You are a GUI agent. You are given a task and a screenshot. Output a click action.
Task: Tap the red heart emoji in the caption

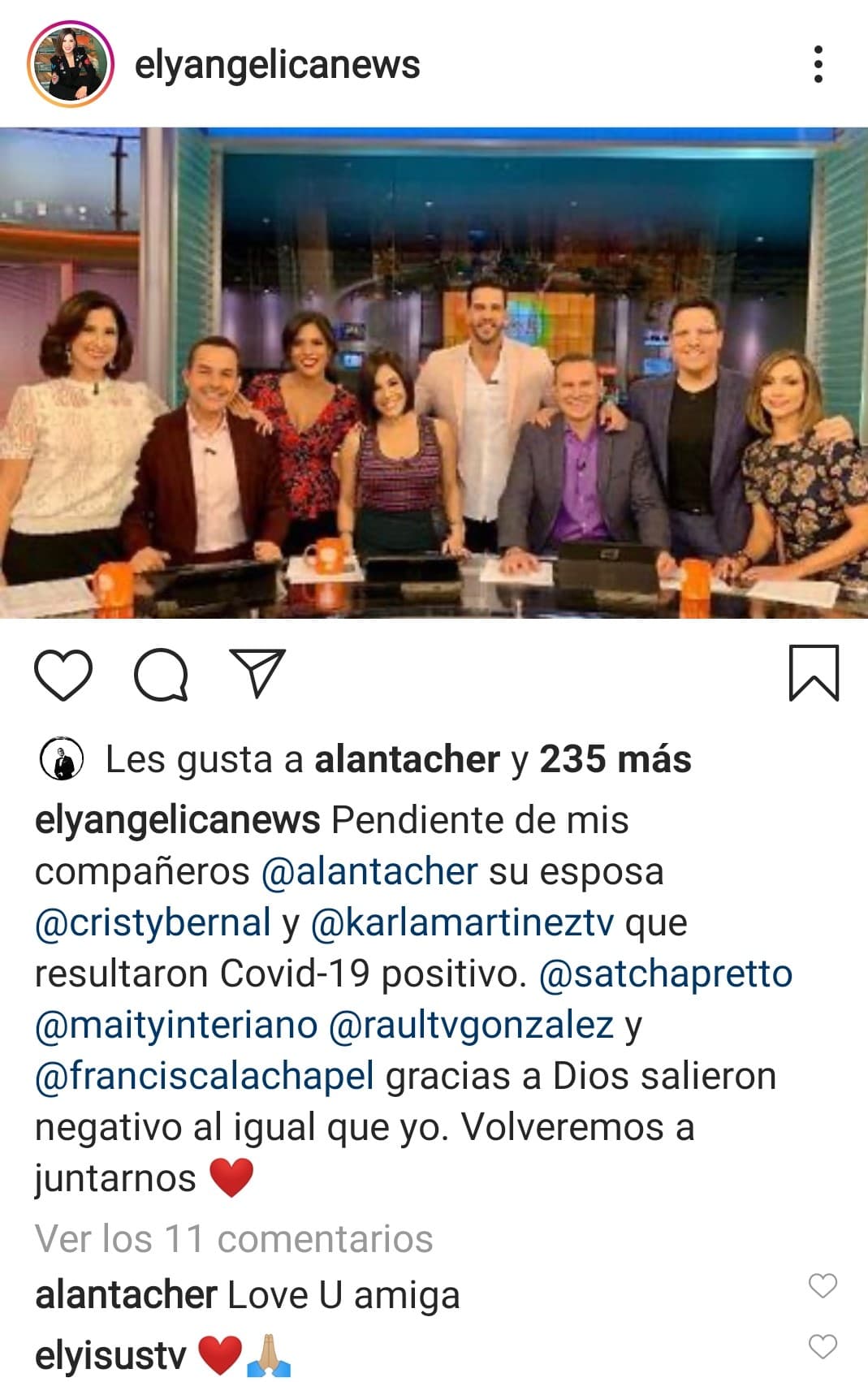coord(233,1177)
